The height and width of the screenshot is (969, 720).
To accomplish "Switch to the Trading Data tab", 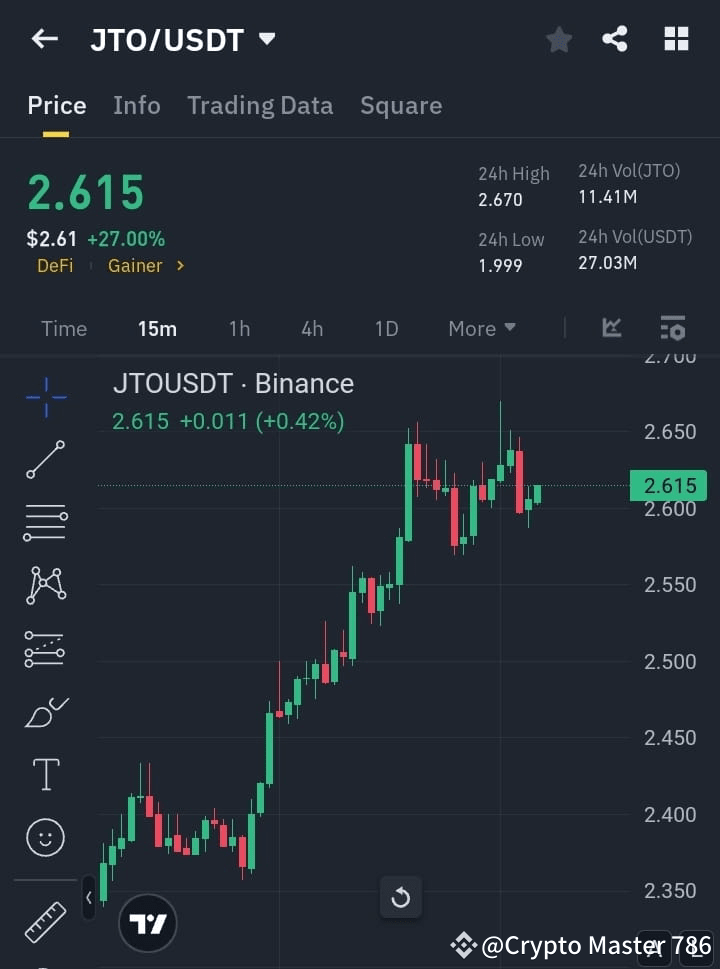I will tap(260, 105).
